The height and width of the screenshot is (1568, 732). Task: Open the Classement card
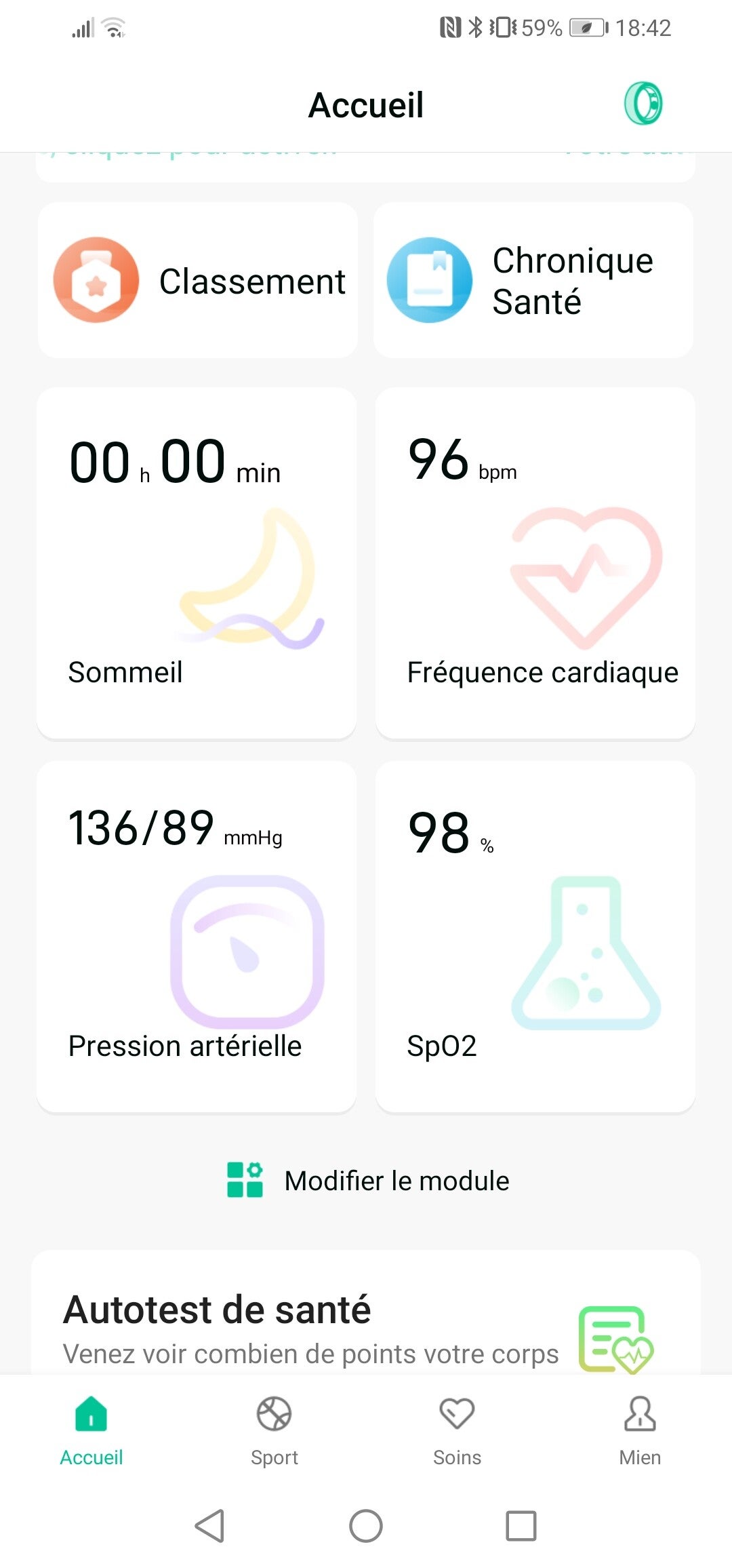click(197, 280)
